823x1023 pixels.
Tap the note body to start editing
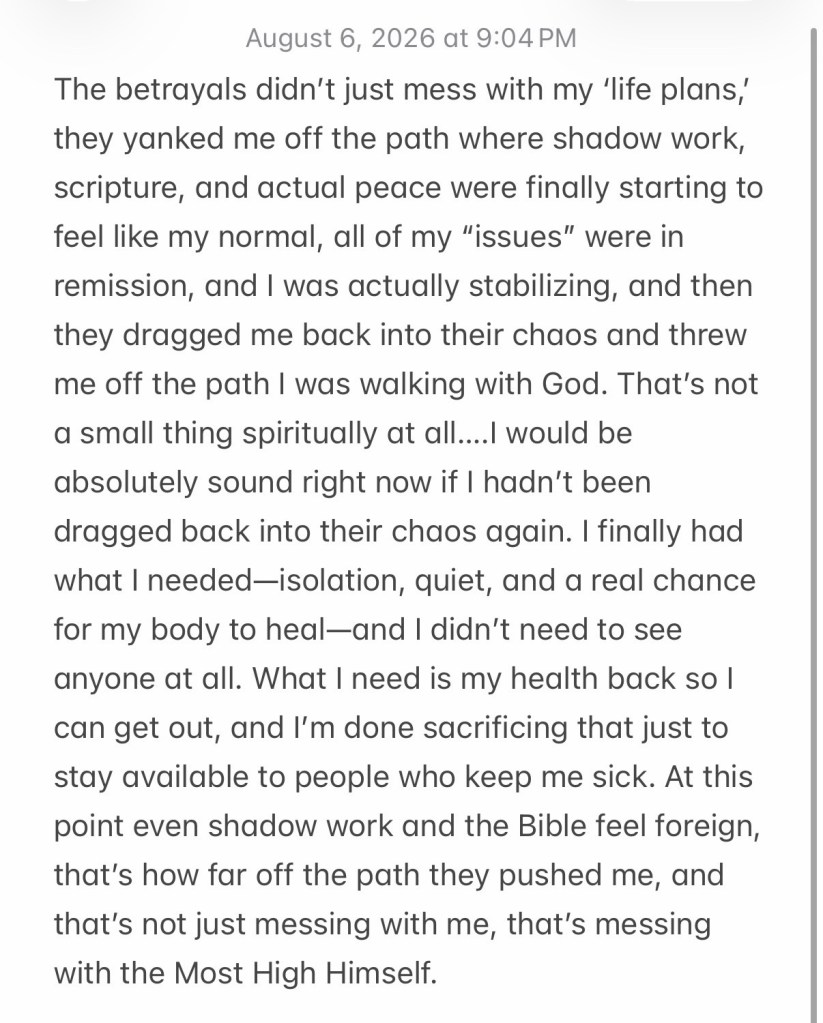point(408,531)
